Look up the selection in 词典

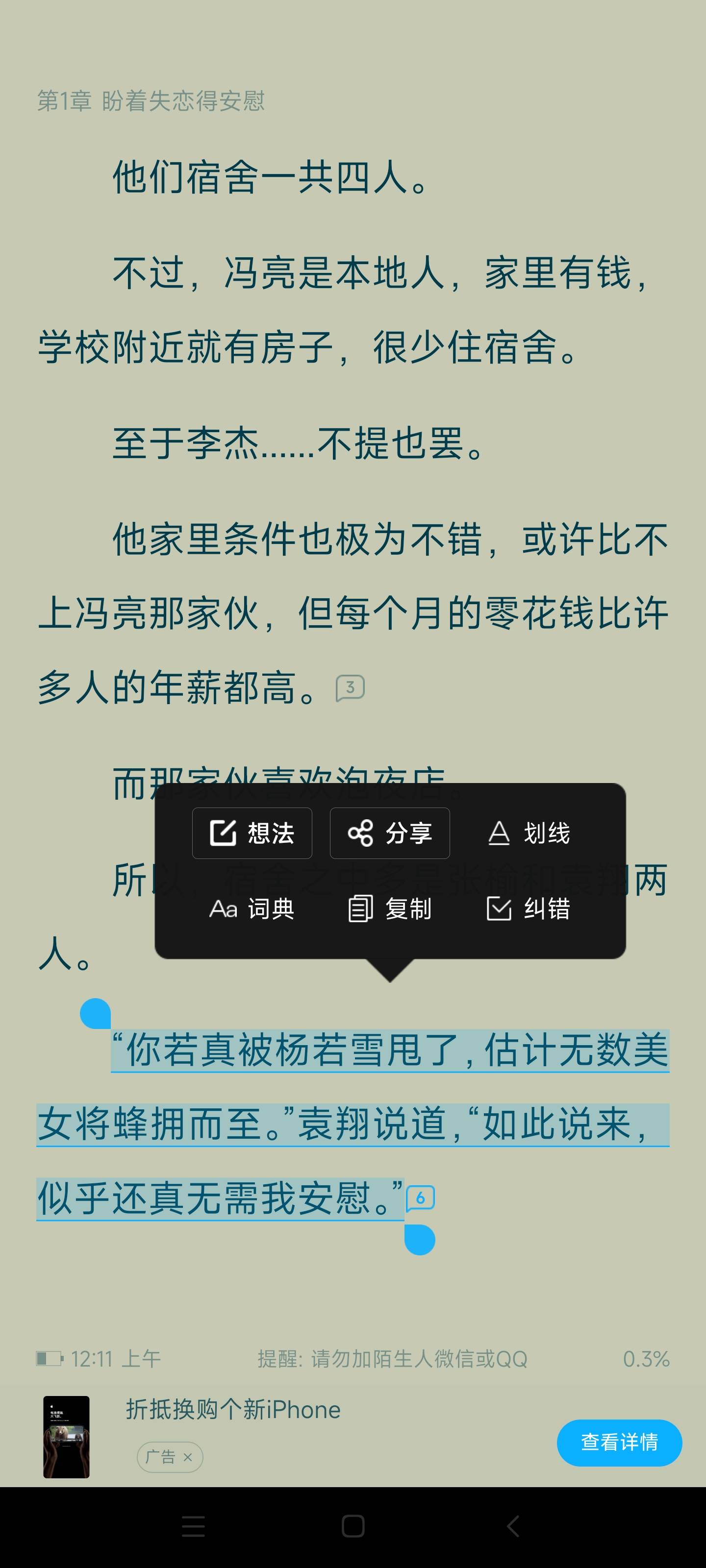pos(252,909)
